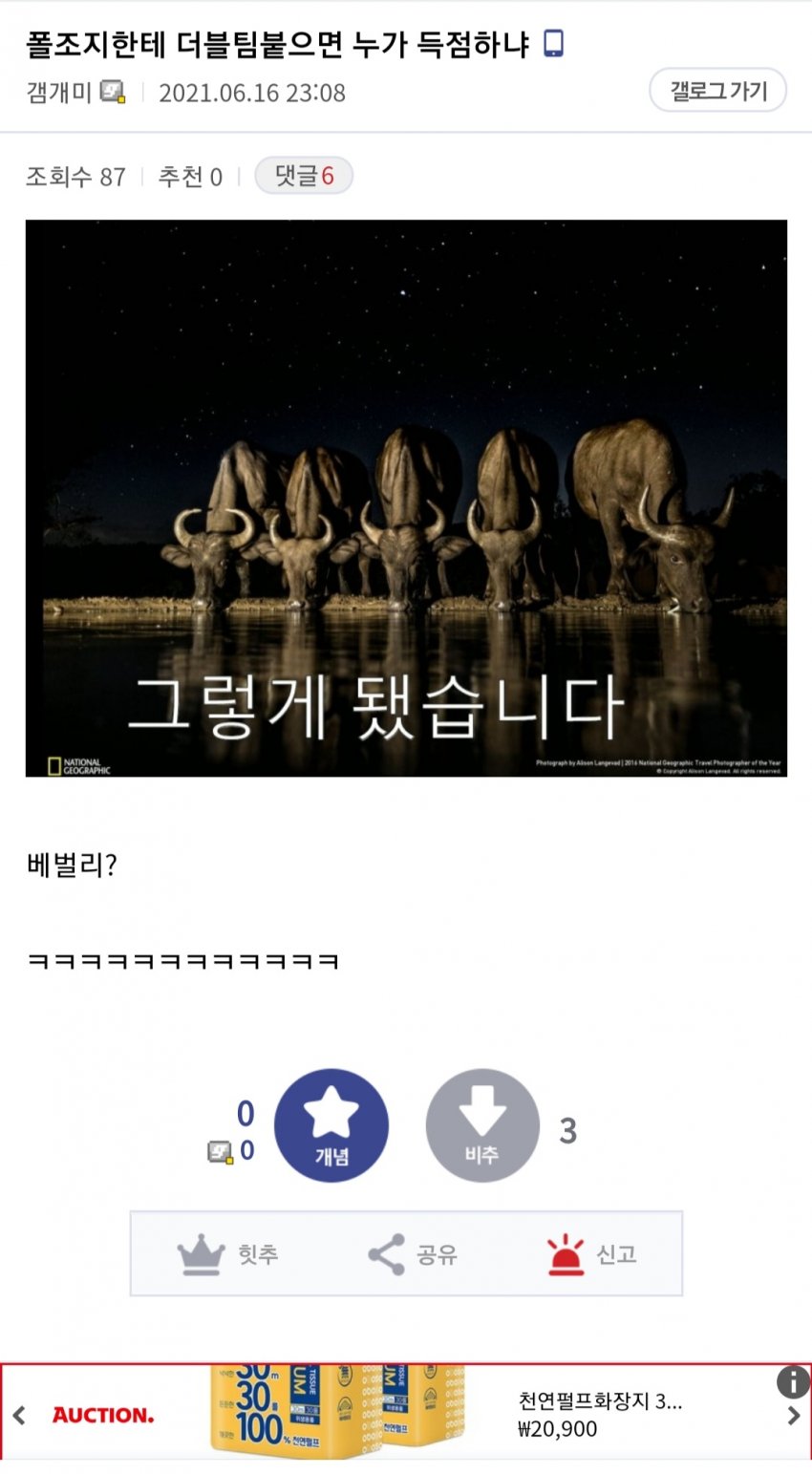
Task: Tap 힛추 crown button
Action: (x=227, y=1253)
